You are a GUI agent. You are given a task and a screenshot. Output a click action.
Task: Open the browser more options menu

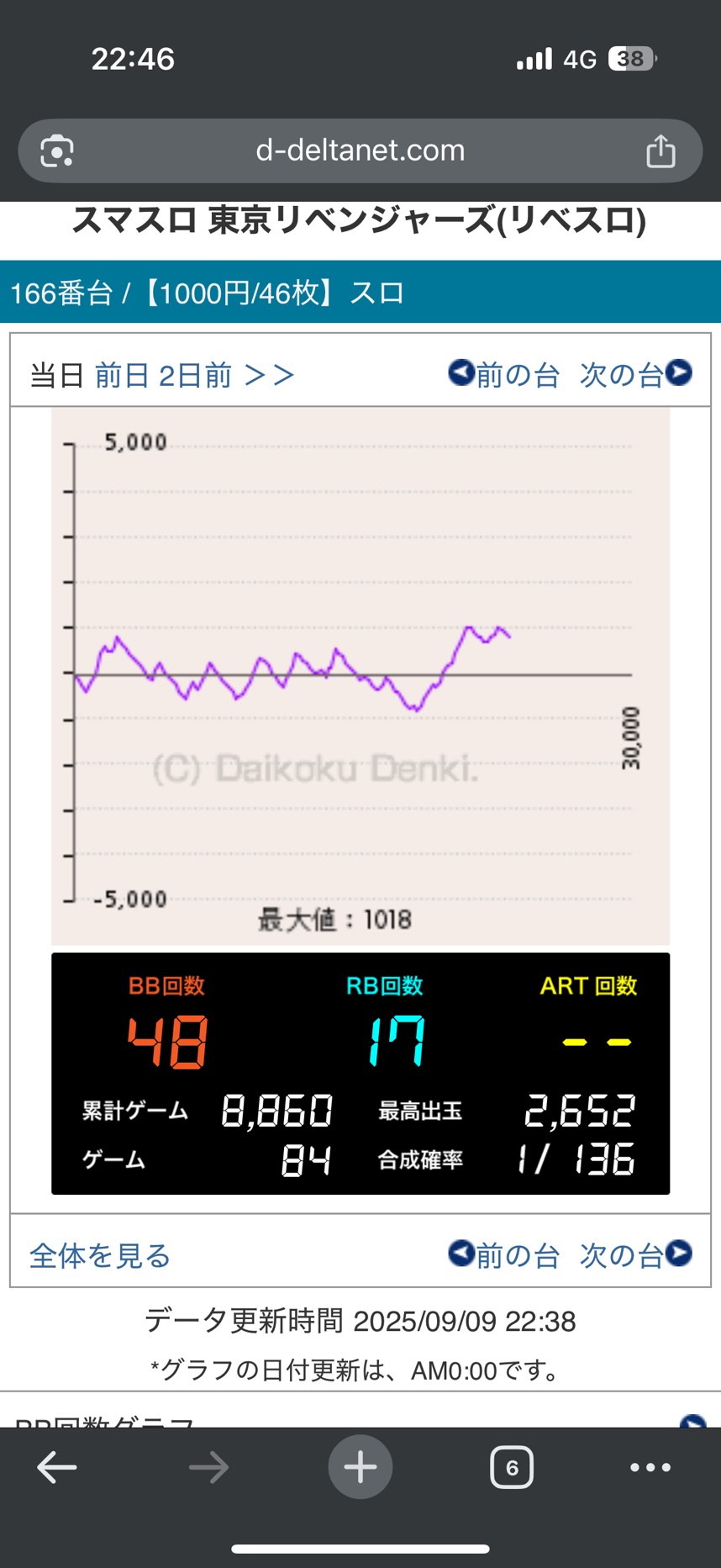tap(650, 1468)
